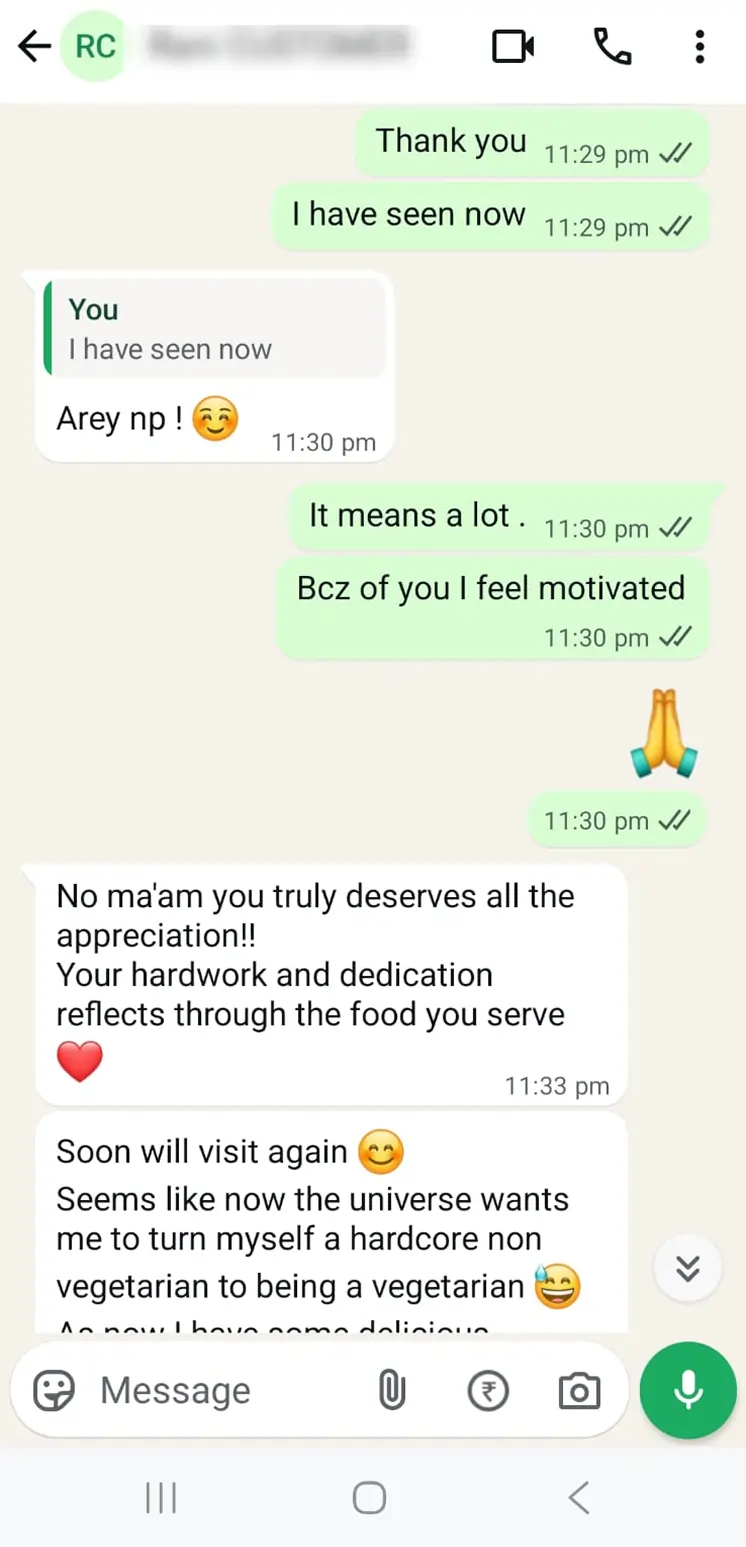Focus the Message input field
Viewport: 746px width, 1547px height.
point(220,1390)
